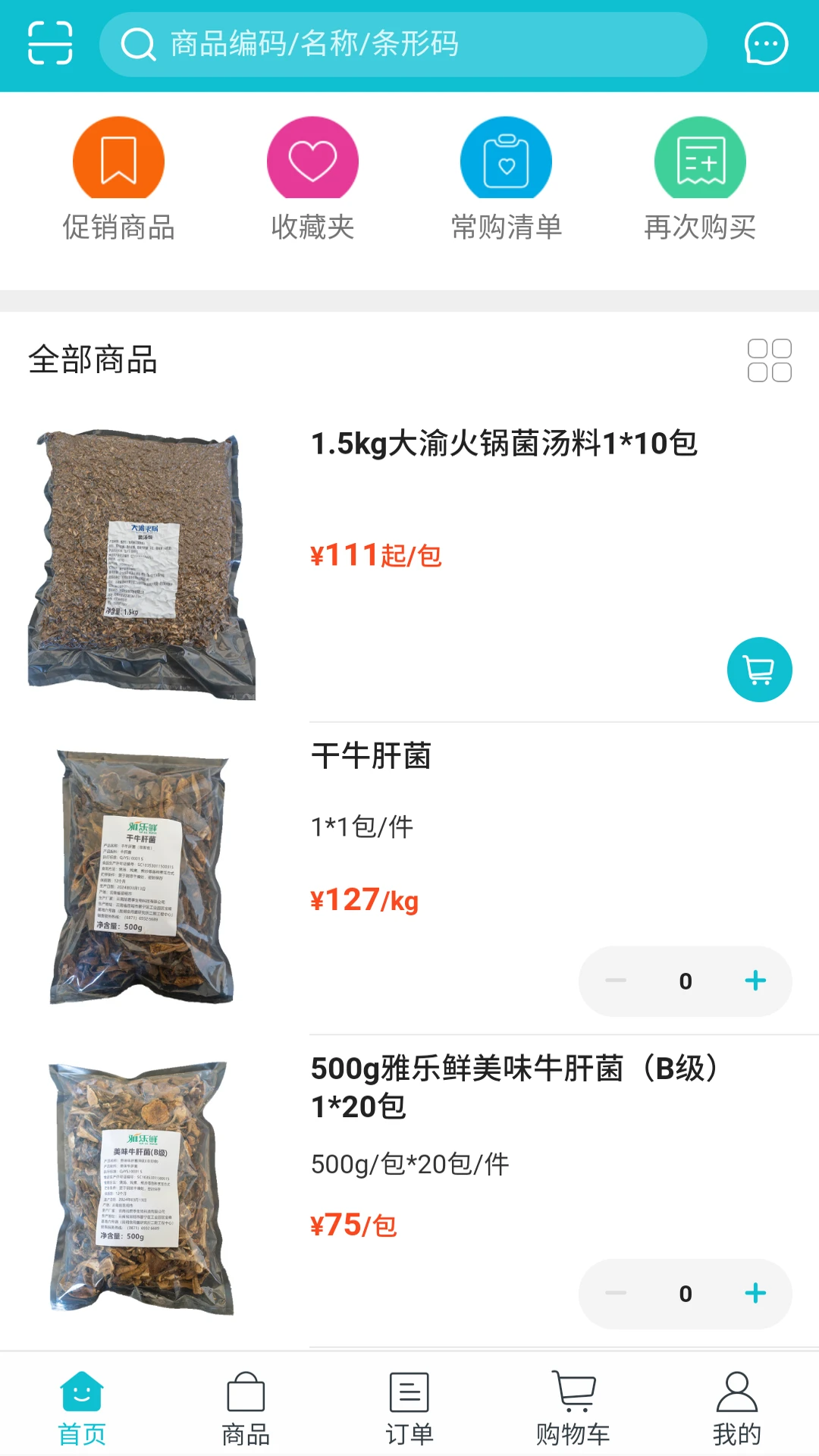Increase quantity of 干牛肝菌 with plus button

pyautogui.click(x=755, y=981)
